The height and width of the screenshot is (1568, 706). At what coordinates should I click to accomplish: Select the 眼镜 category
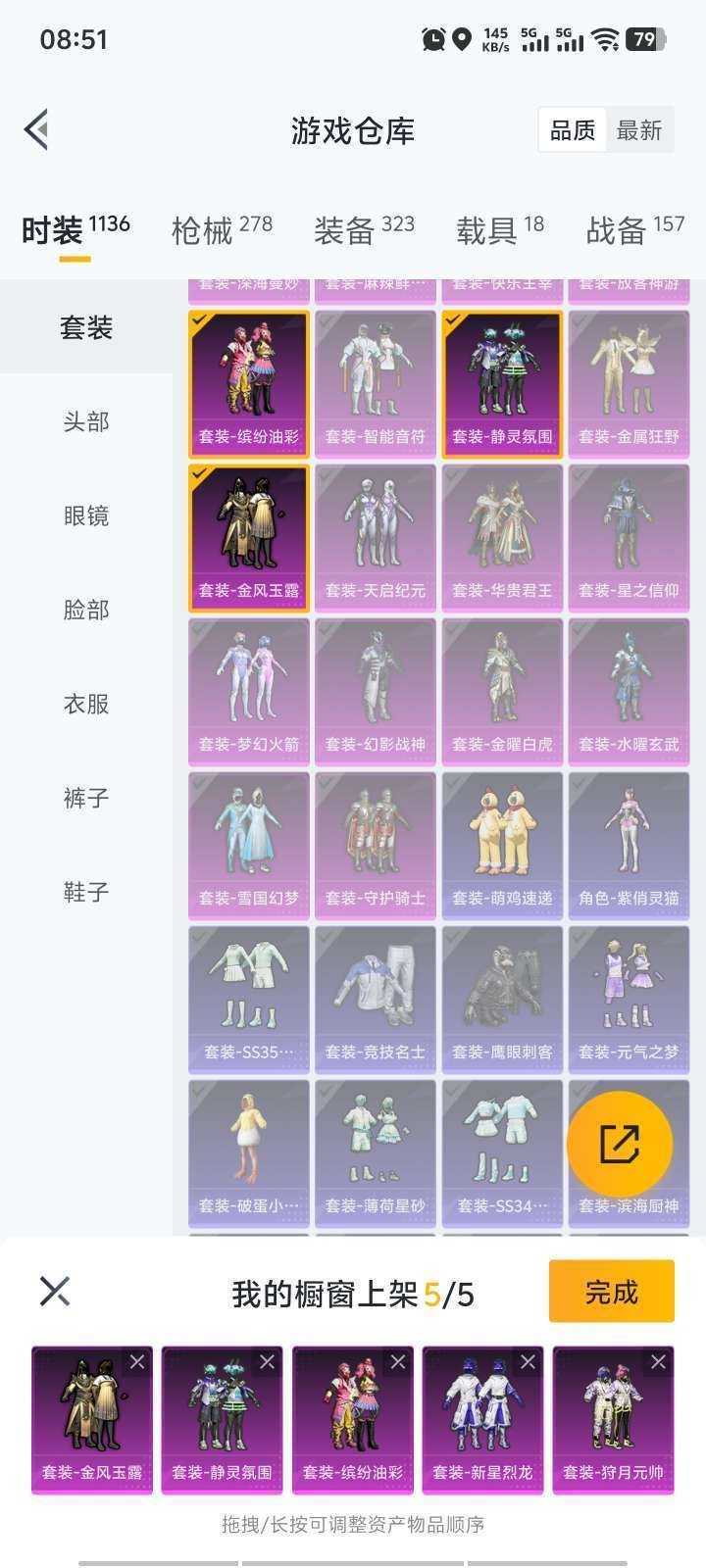(86, 515)
